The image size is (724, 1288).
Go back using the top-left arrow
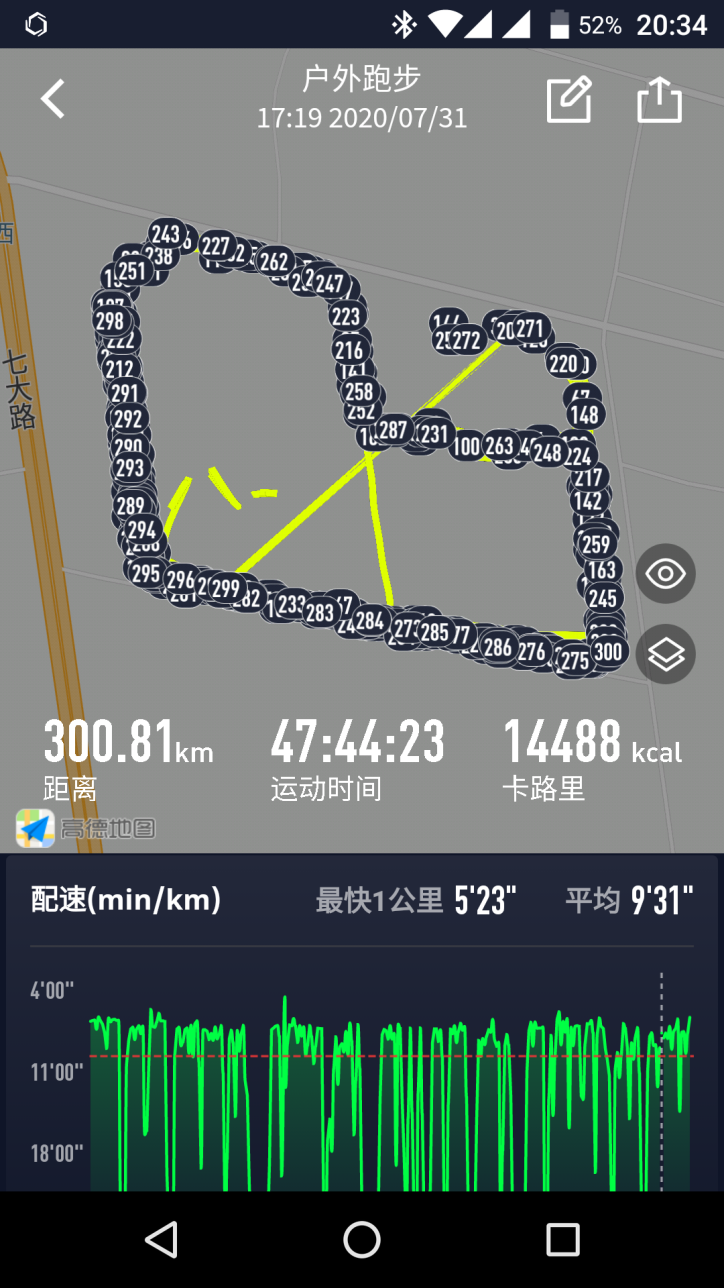coord(52,100)
